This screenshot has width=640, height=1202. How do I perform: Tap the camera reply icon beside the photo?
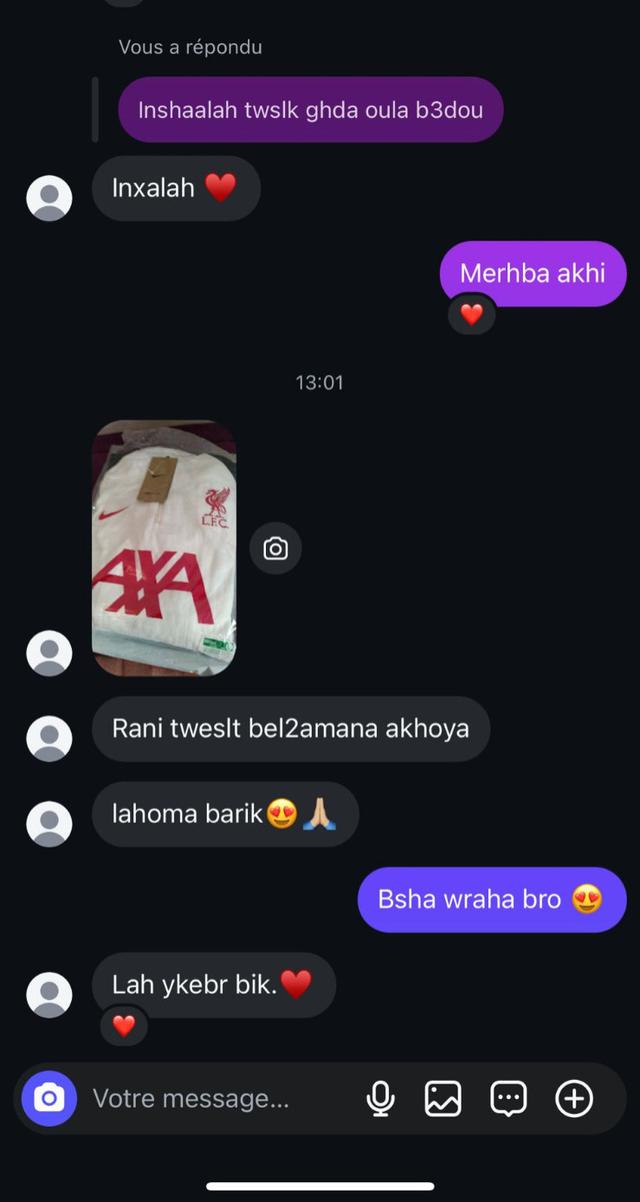[275, 548]
